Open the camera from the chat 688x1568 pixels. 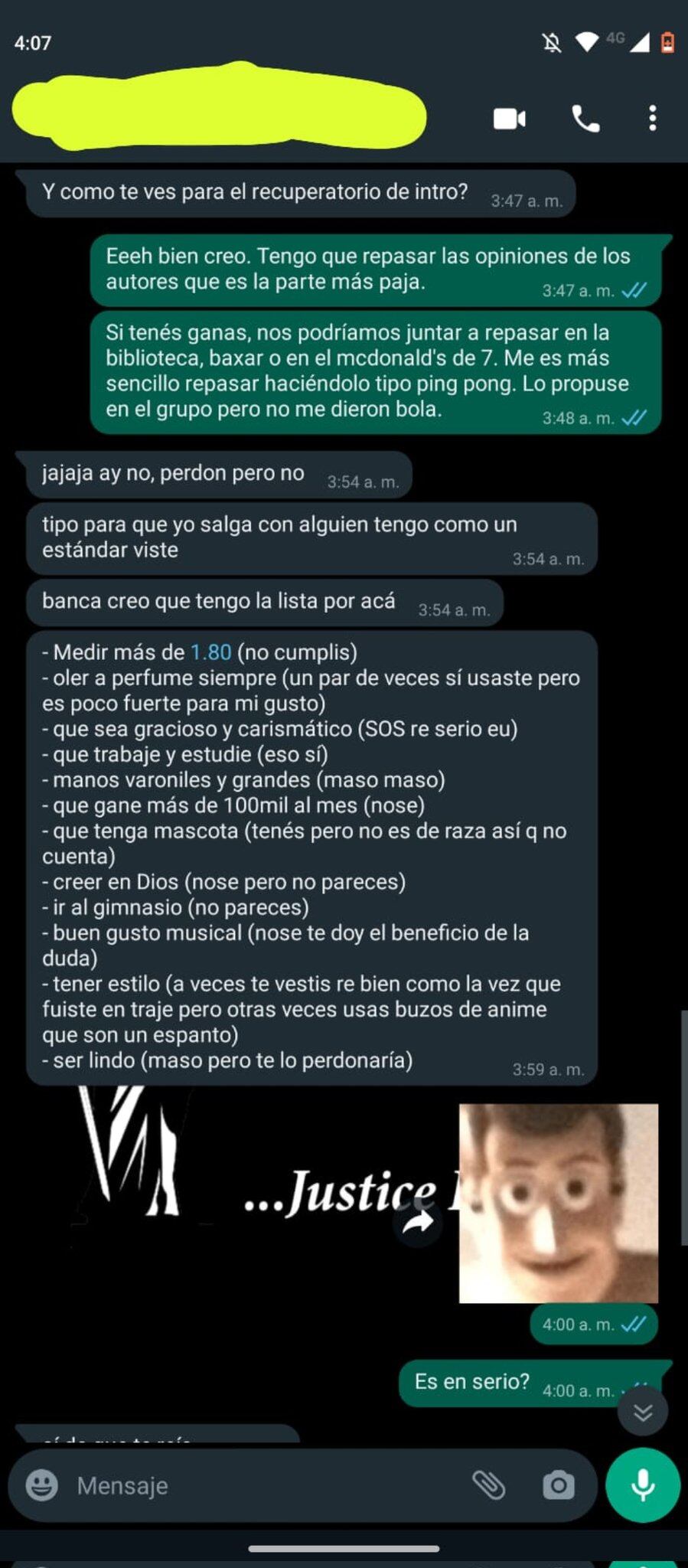tap(559, 1485)
